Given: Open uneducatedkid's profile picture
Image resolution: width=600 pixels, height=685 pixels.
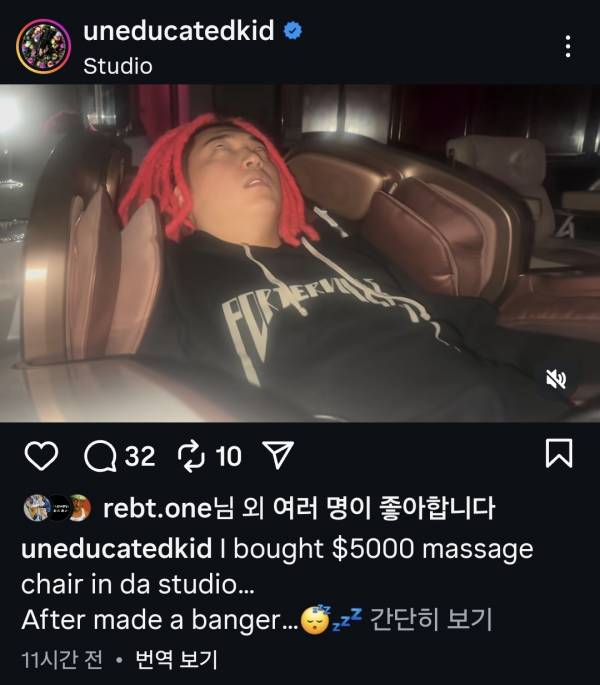Looking at the screenshot, I should click(44, 46).
